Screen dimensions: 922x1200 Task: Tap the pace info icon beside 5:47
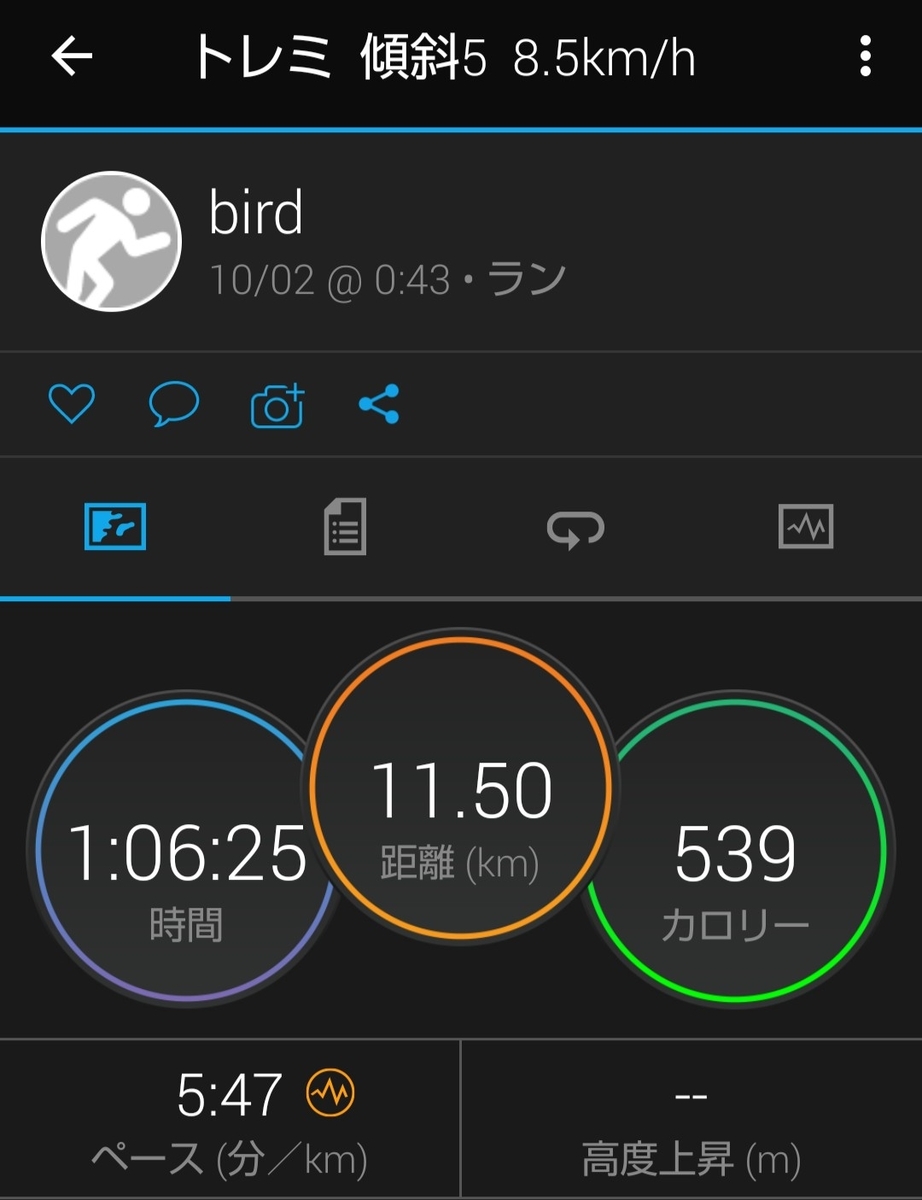(330, 1095)
